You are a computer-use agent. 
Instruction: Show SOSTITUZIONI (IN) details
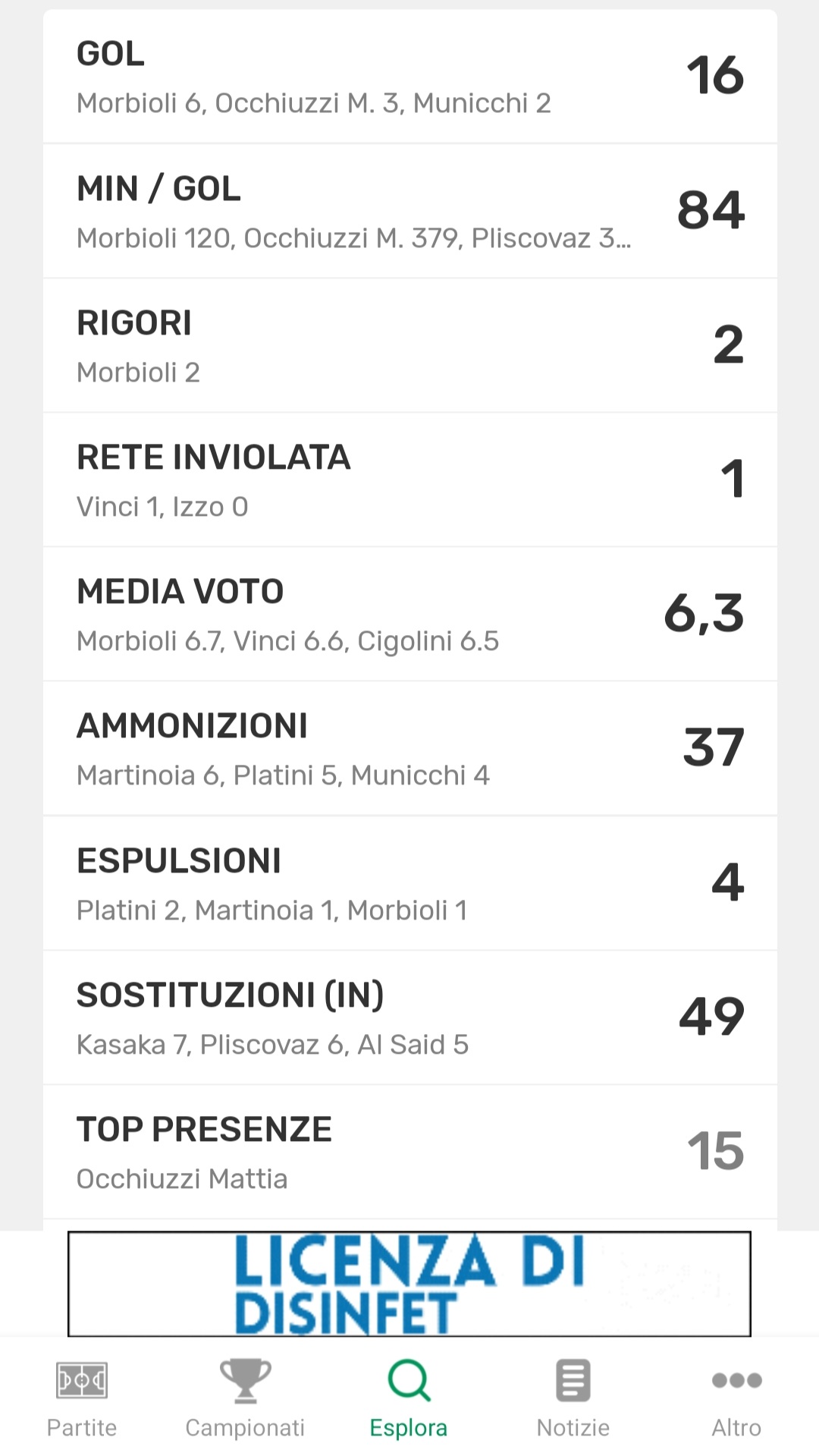pos(409,1018)
